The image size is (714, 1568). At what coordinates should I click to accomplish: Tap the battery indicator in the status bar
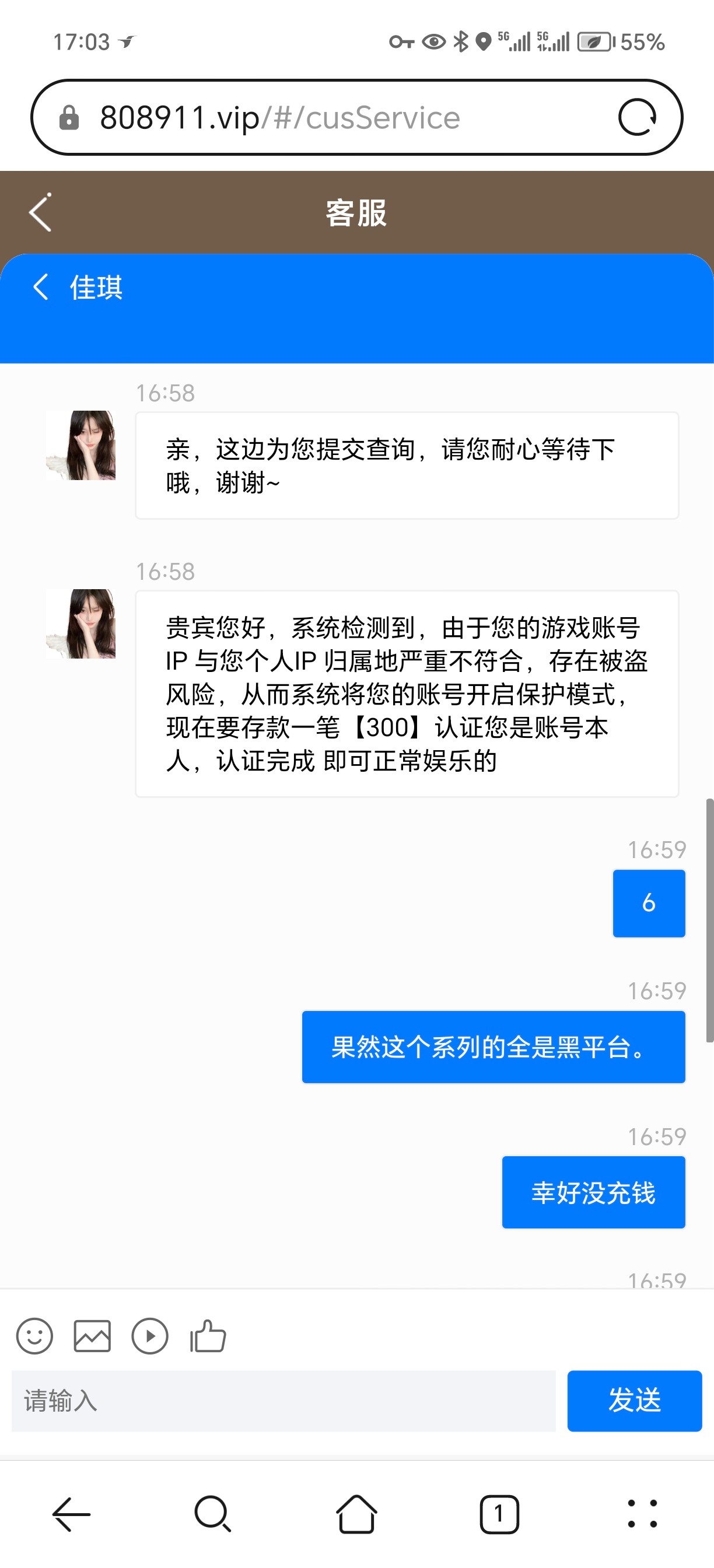pos(593,41)
